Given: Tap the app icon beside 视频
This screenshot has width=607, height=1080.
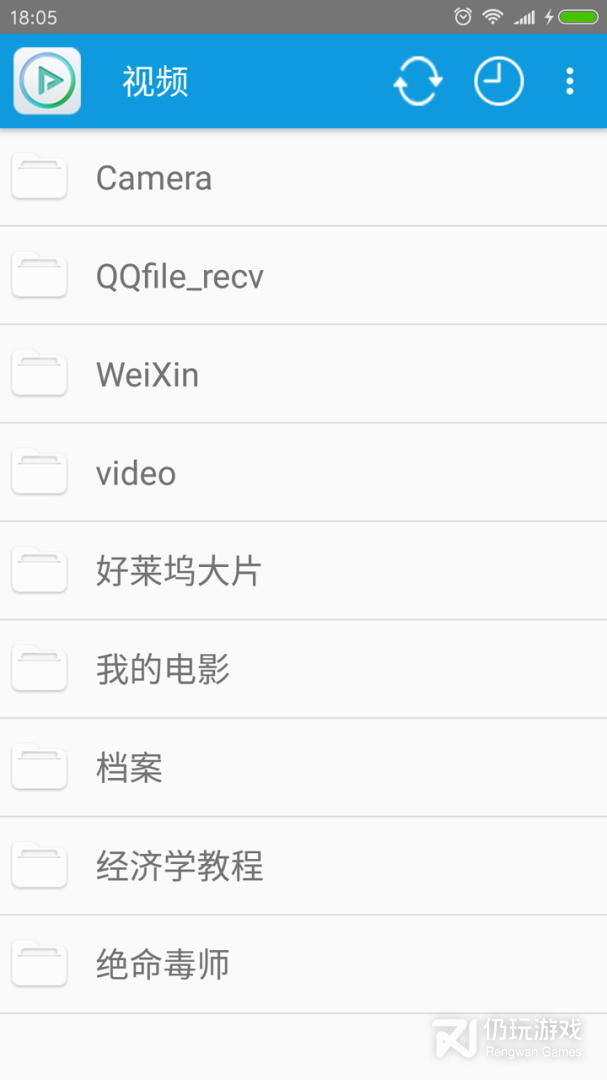Looking at the screenshot, I should pos(47,81).
